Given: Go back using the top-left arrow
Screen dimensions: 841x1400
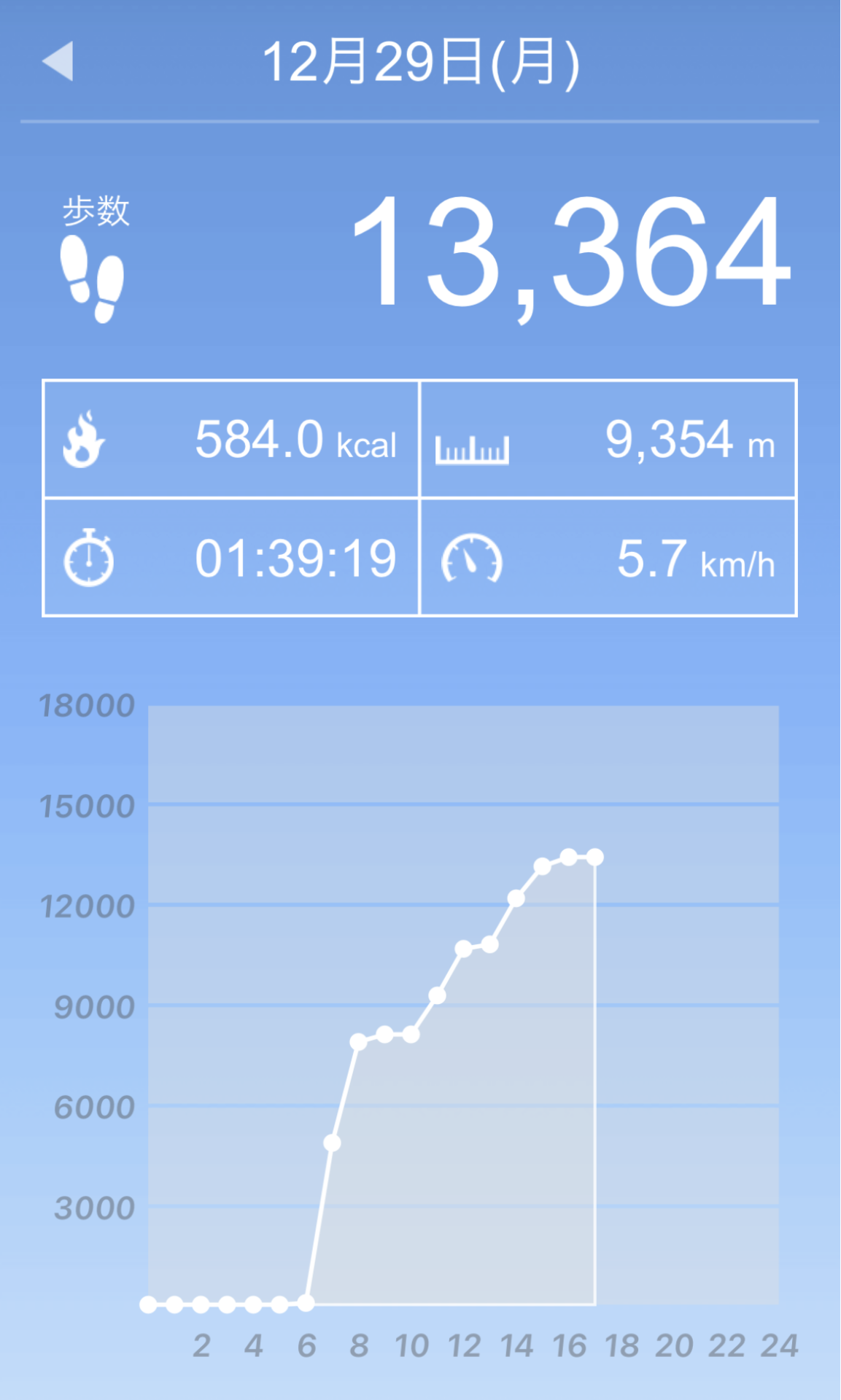Looking at the screenshot, I should point(58,61).
